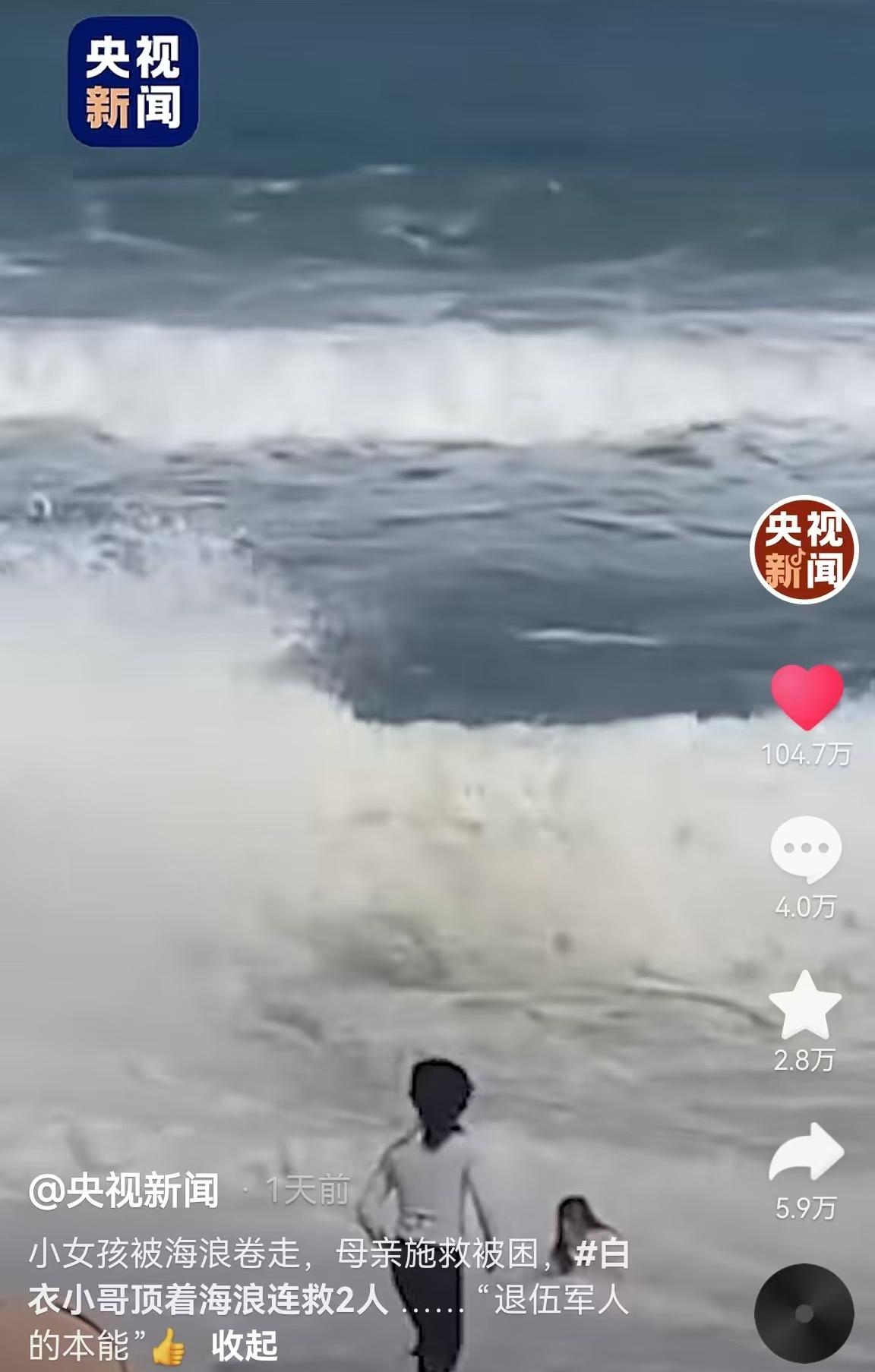Open the spinning music disc
Viewport: 875px width, 1372px height.
click(804, 1313)
